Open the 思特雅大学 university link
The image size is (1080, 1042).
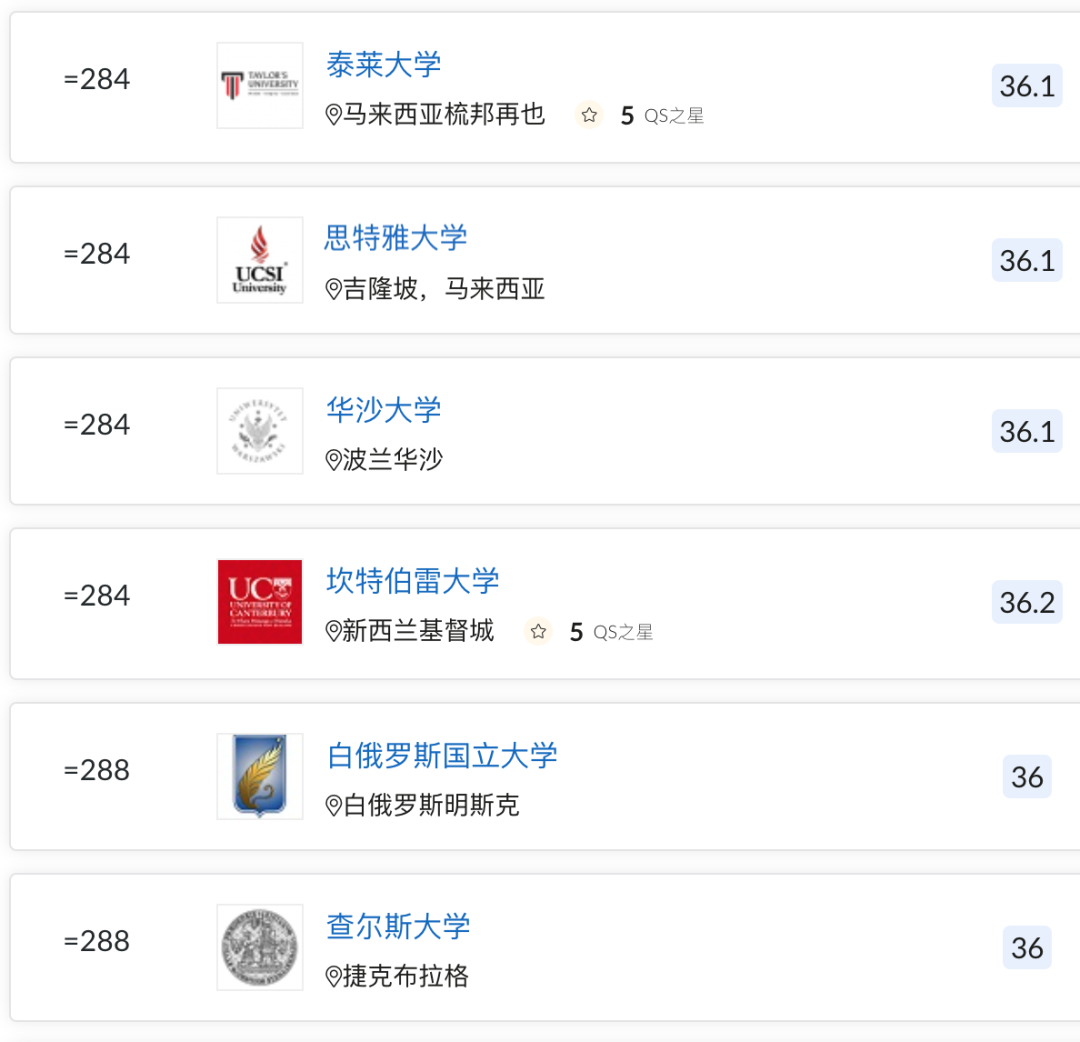(396, 238)
